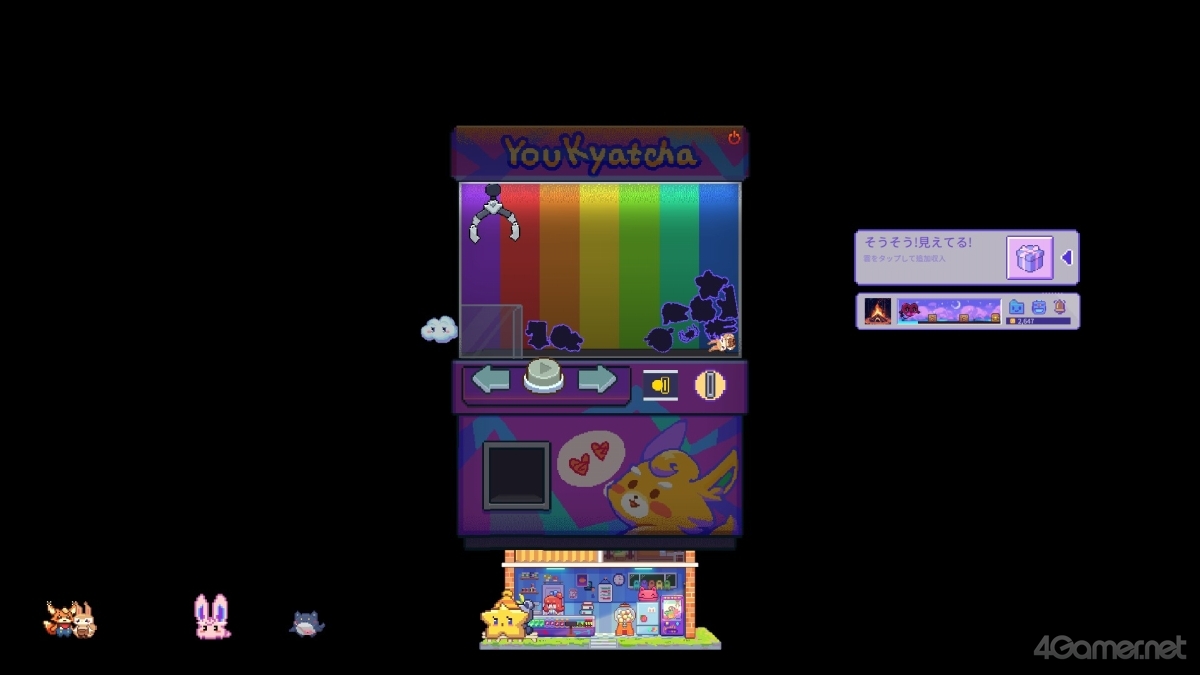
Task: Open the notifications bell
Action: pos(1059,307)
